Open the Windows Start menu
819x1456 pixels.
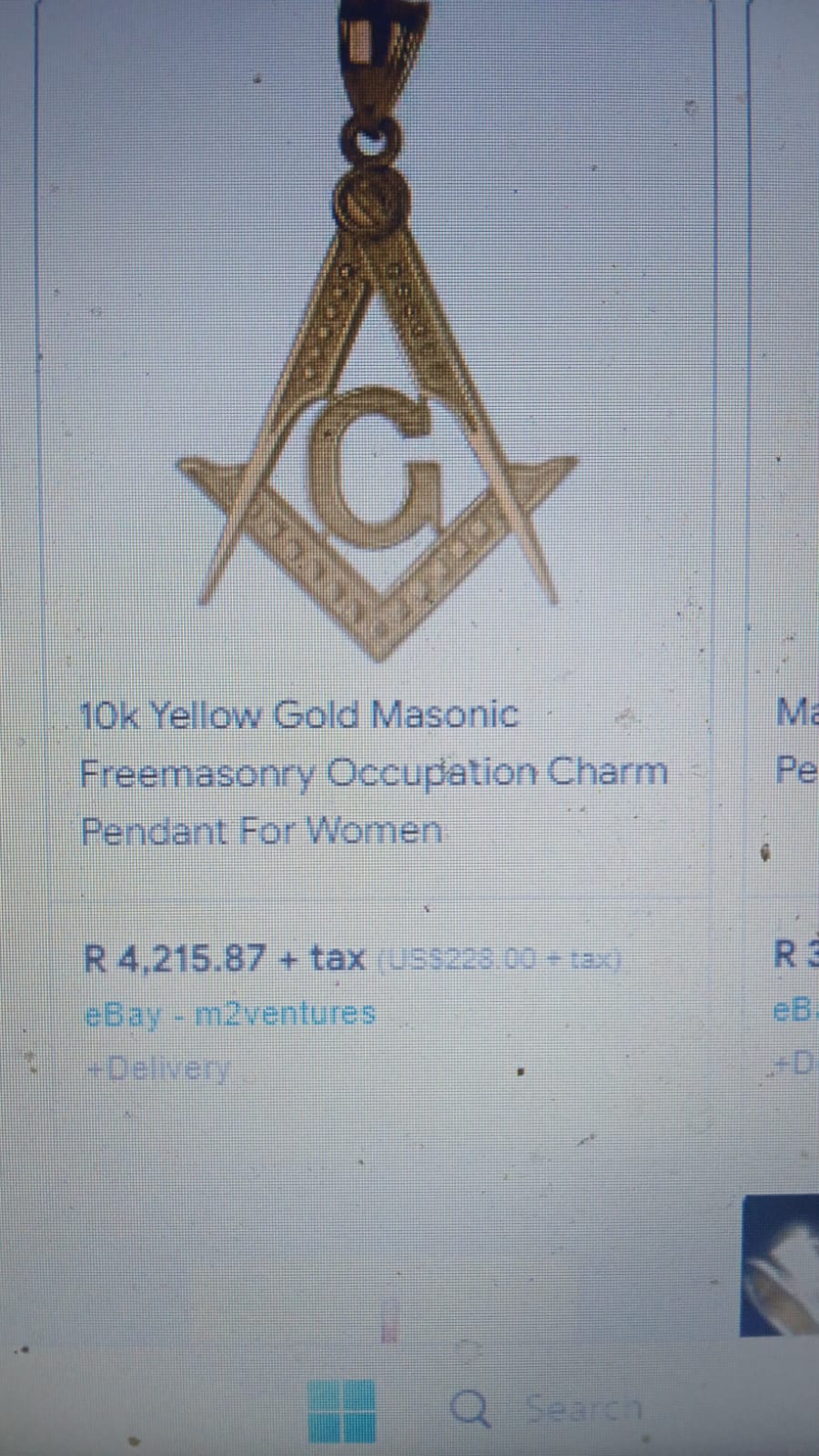pos(341,1410)
